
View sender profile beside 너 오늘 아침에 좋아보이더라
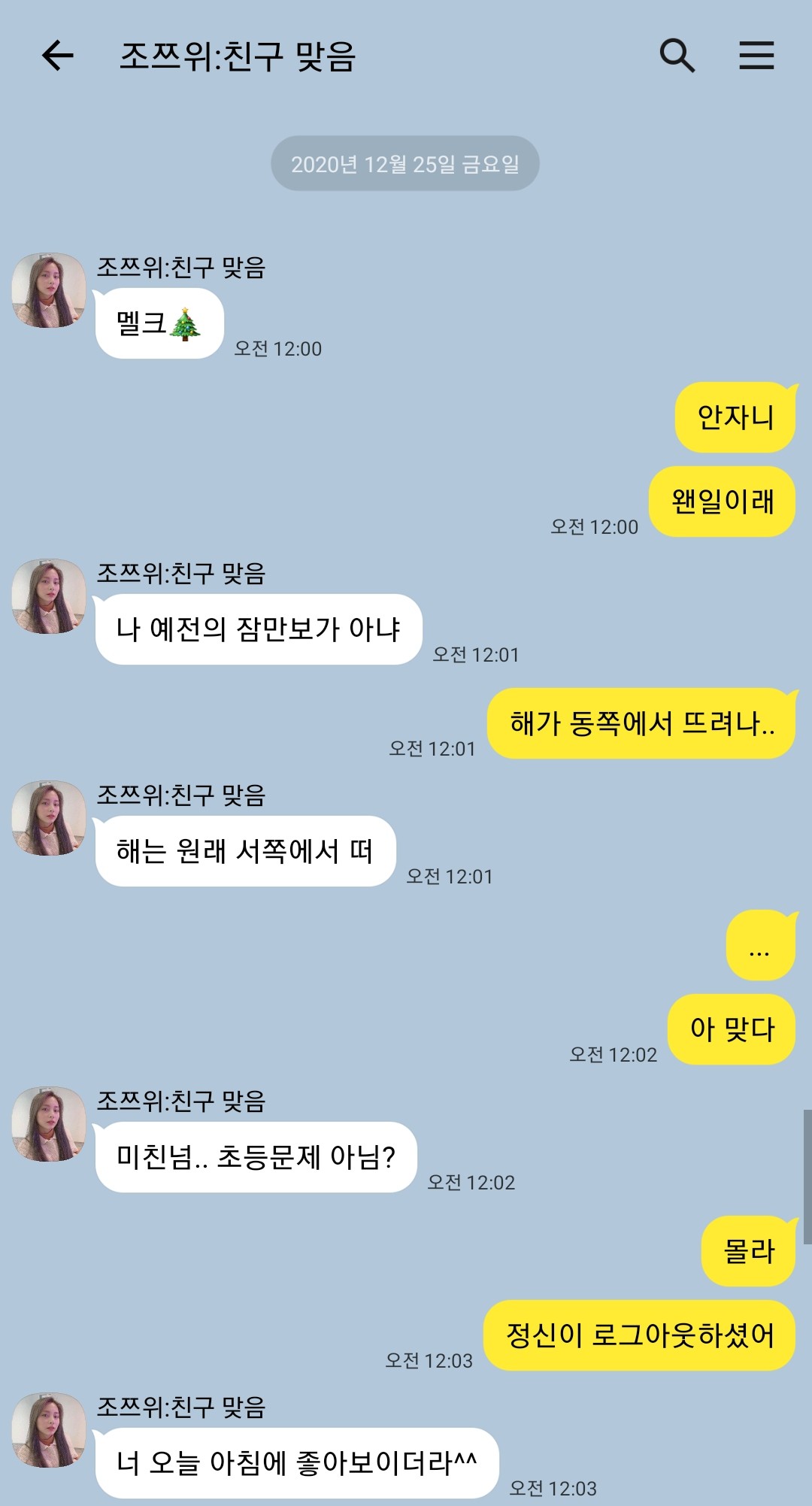49,1430
